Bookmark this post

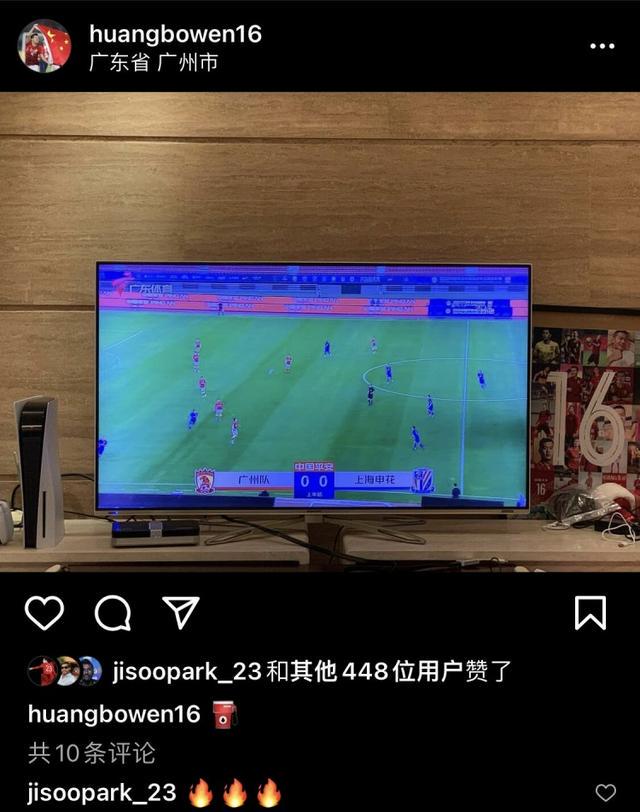pyautogui.click(x=590, y=613)
